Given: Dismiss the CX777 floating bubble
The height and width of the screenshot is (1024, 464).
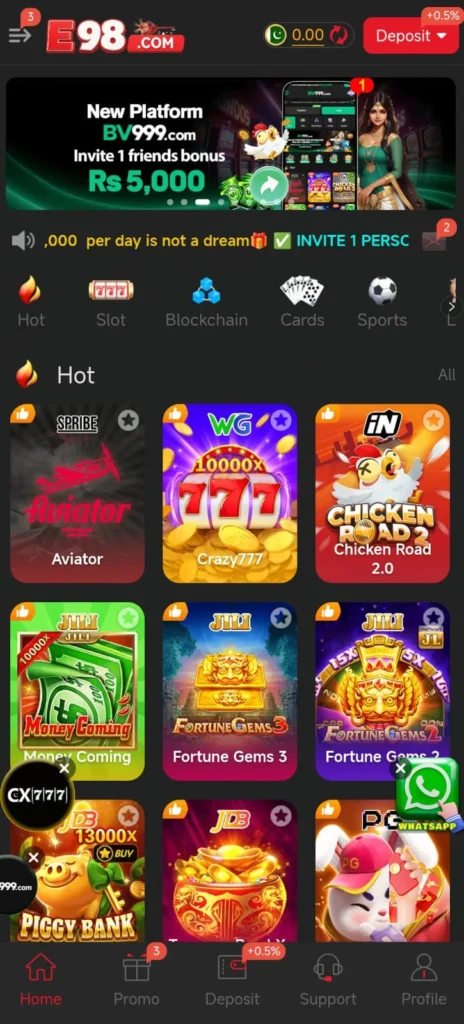Looking at the screenshot, I should click(64, 769).
